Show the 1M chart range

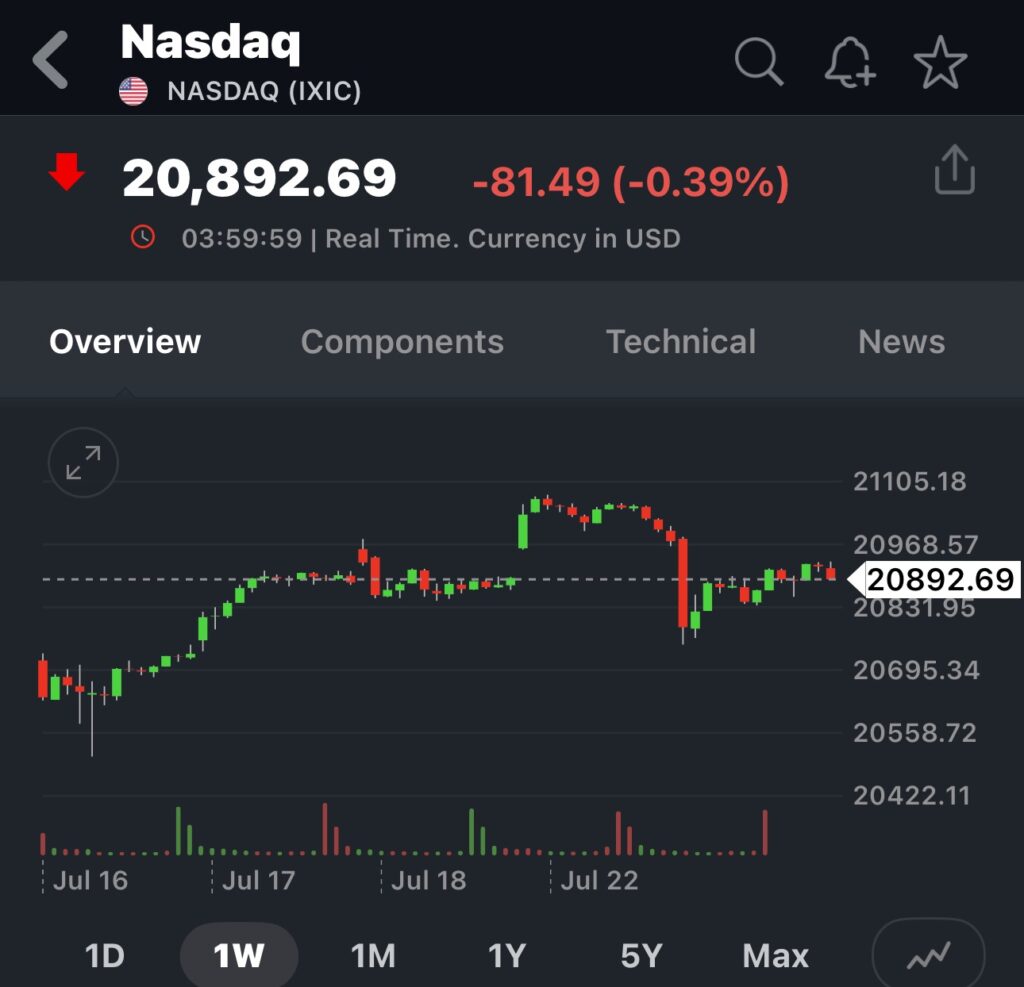coord(373,956)
